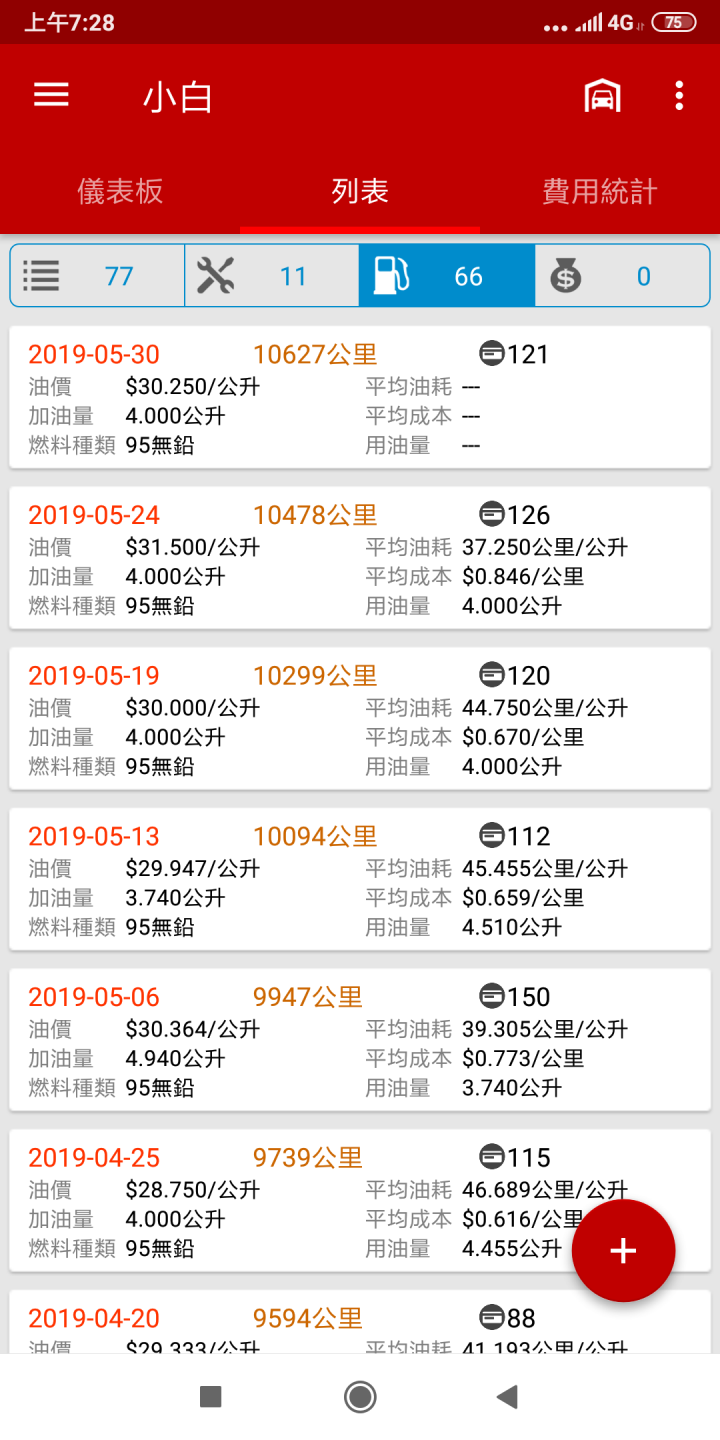Select the 列表 tab
The image size is (720, 1440).
(360, 191)
